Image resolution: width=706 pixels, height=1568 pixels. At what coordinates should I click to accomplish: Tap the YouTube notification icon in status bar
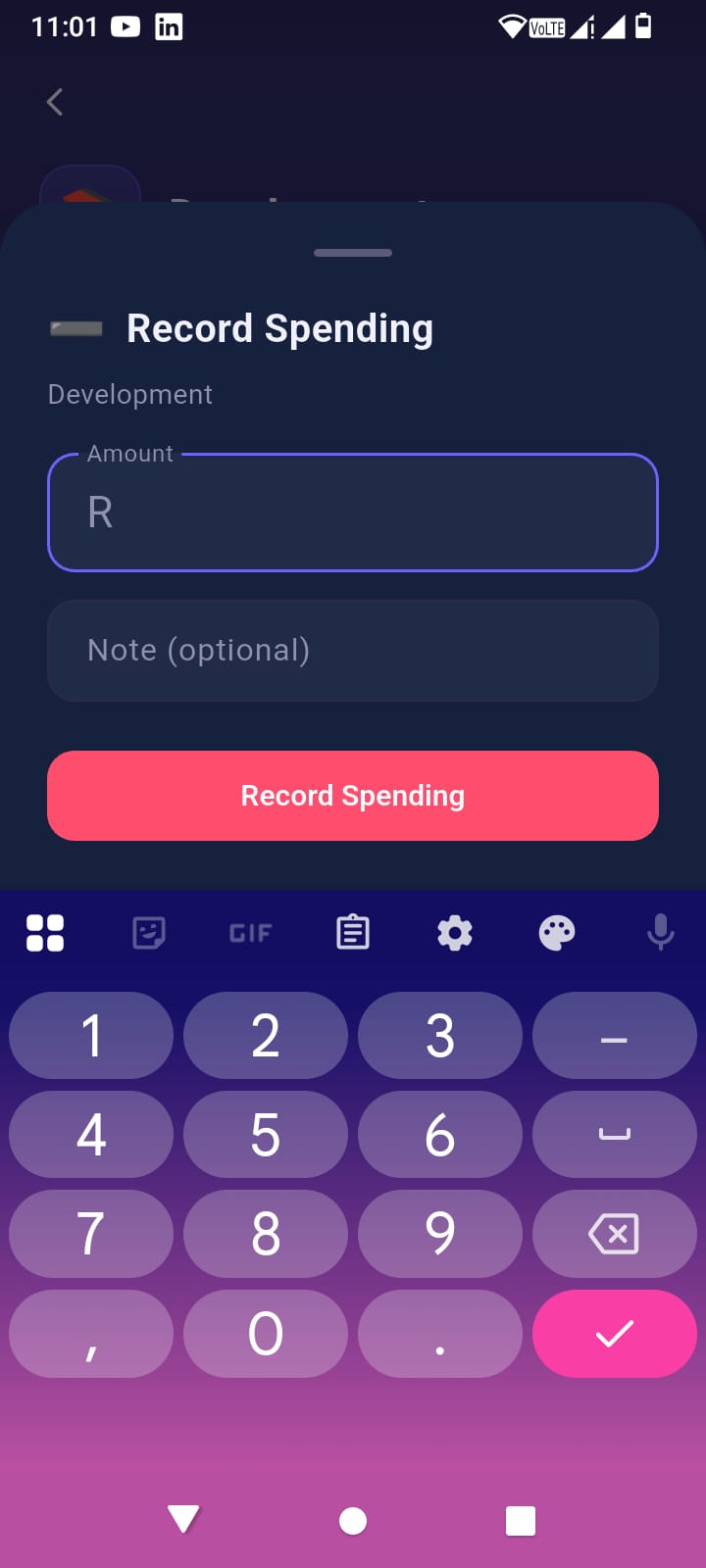coord(124,26)
